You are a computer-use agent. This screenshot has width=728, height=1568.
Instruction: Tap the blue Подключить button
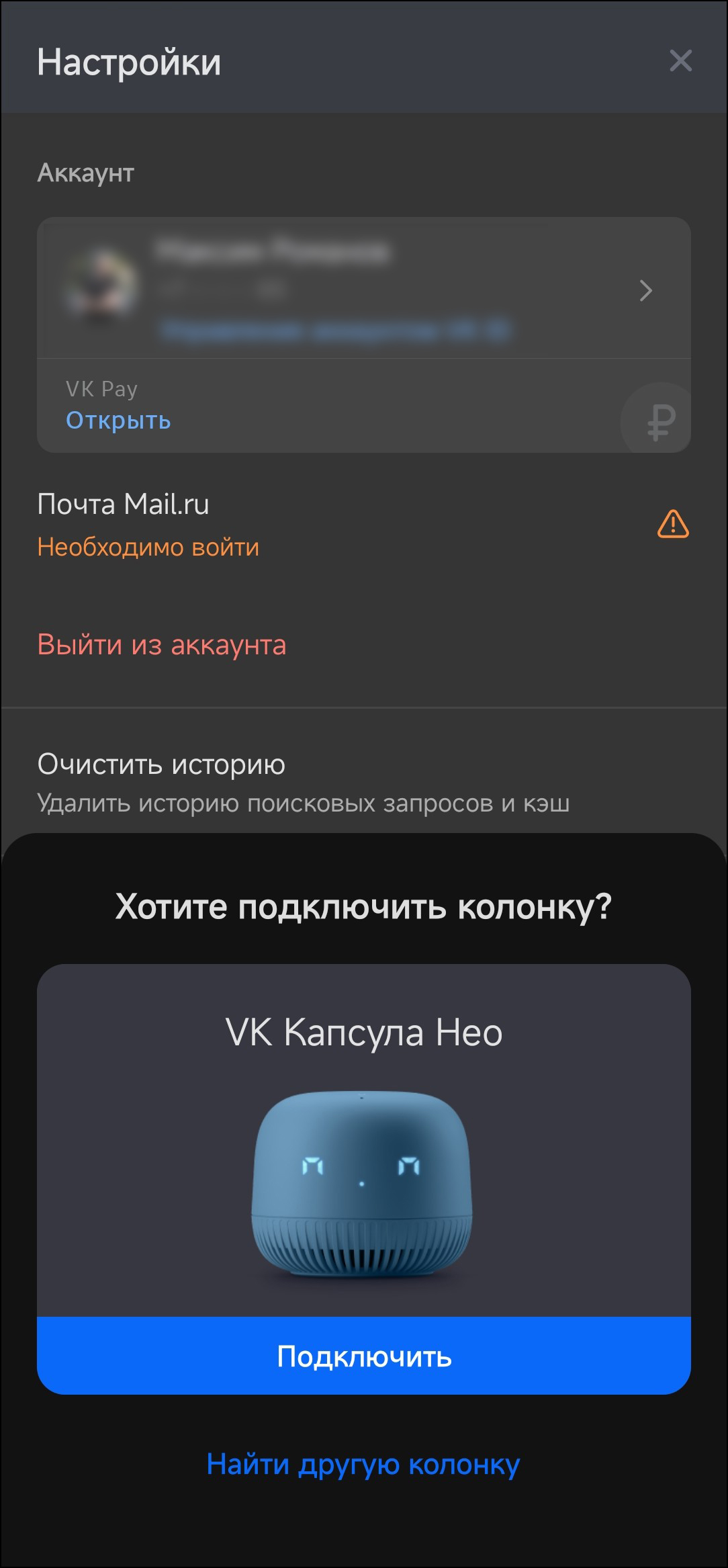363,1356
